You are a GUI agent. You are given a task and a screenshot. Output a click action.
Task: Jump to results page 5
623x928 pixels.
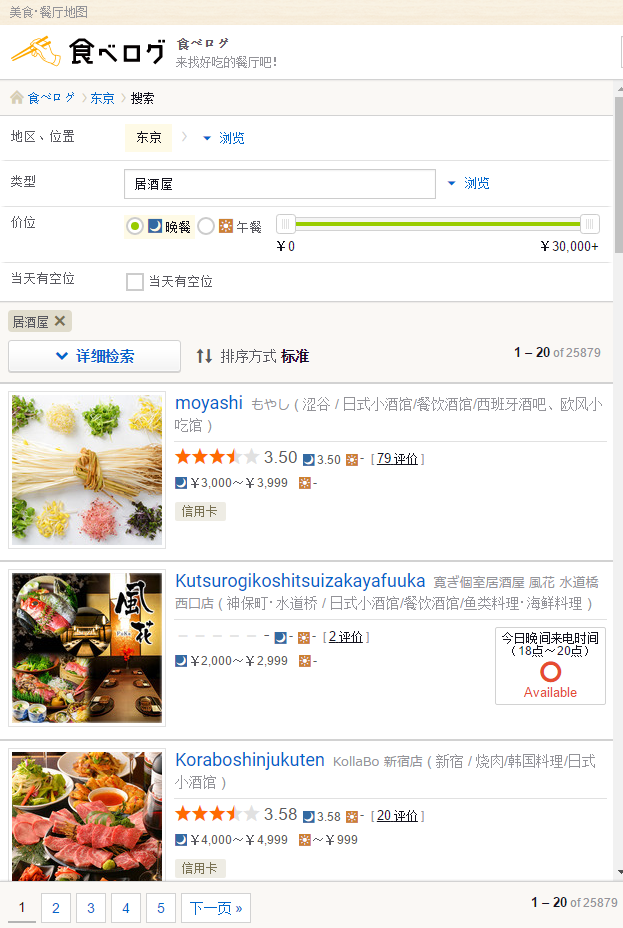[x=160, y=908]
